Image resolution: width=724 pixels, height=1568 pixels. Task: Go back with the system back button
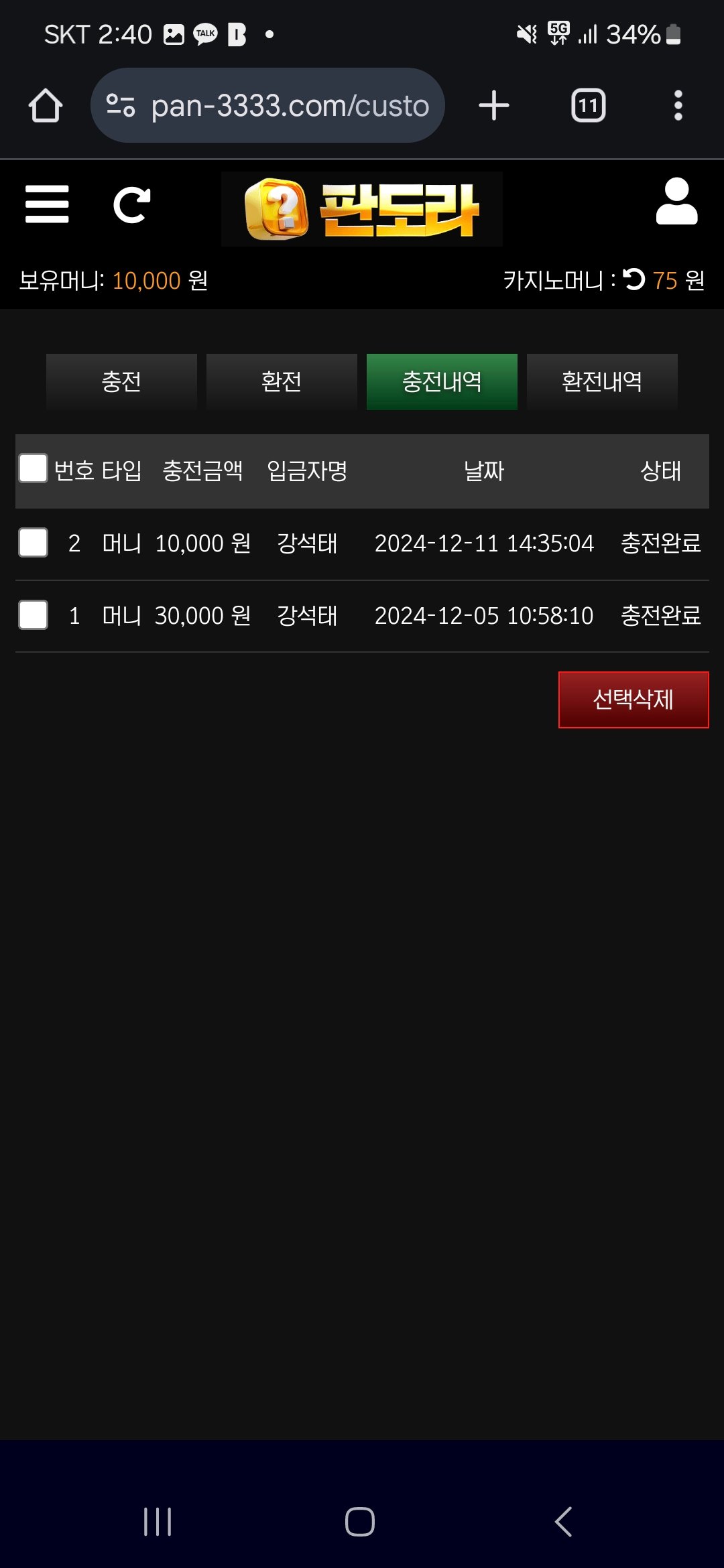(563, 1521)
